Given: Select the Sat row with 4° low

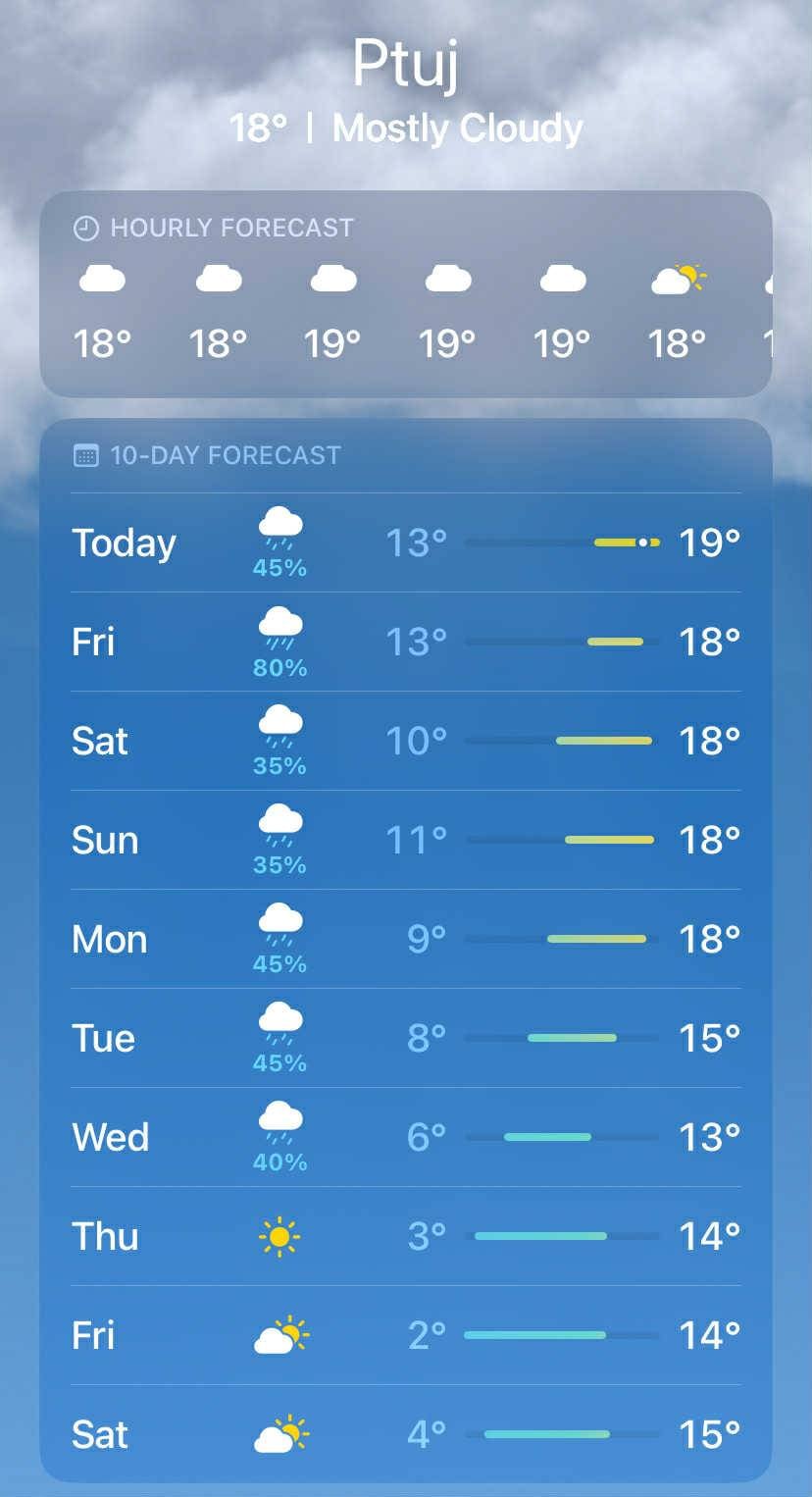Looking at the screenshot, I should (x=405, y=1434).
